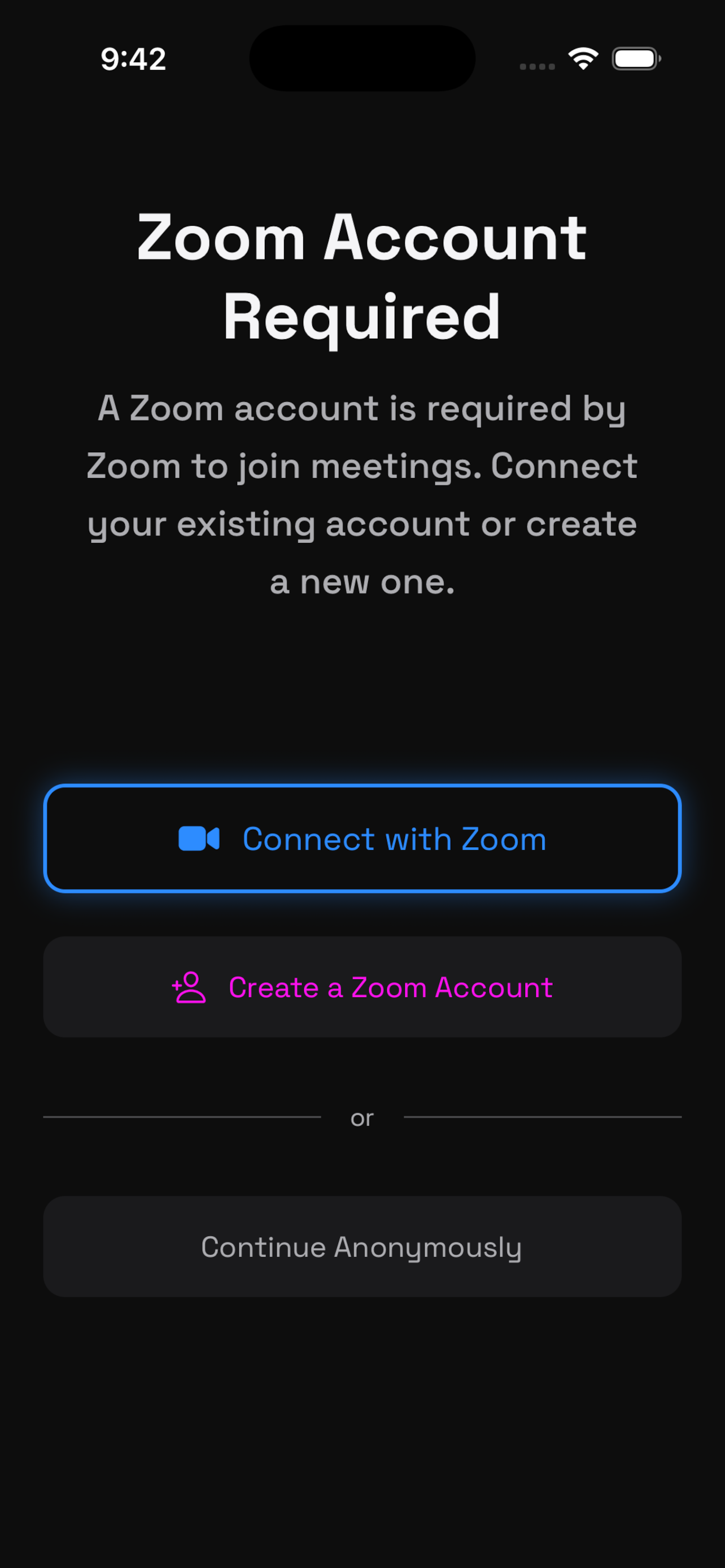Tap the explanatory paragraph text
The width and height of the screenshot is (725, 1568).
[361, 493]
